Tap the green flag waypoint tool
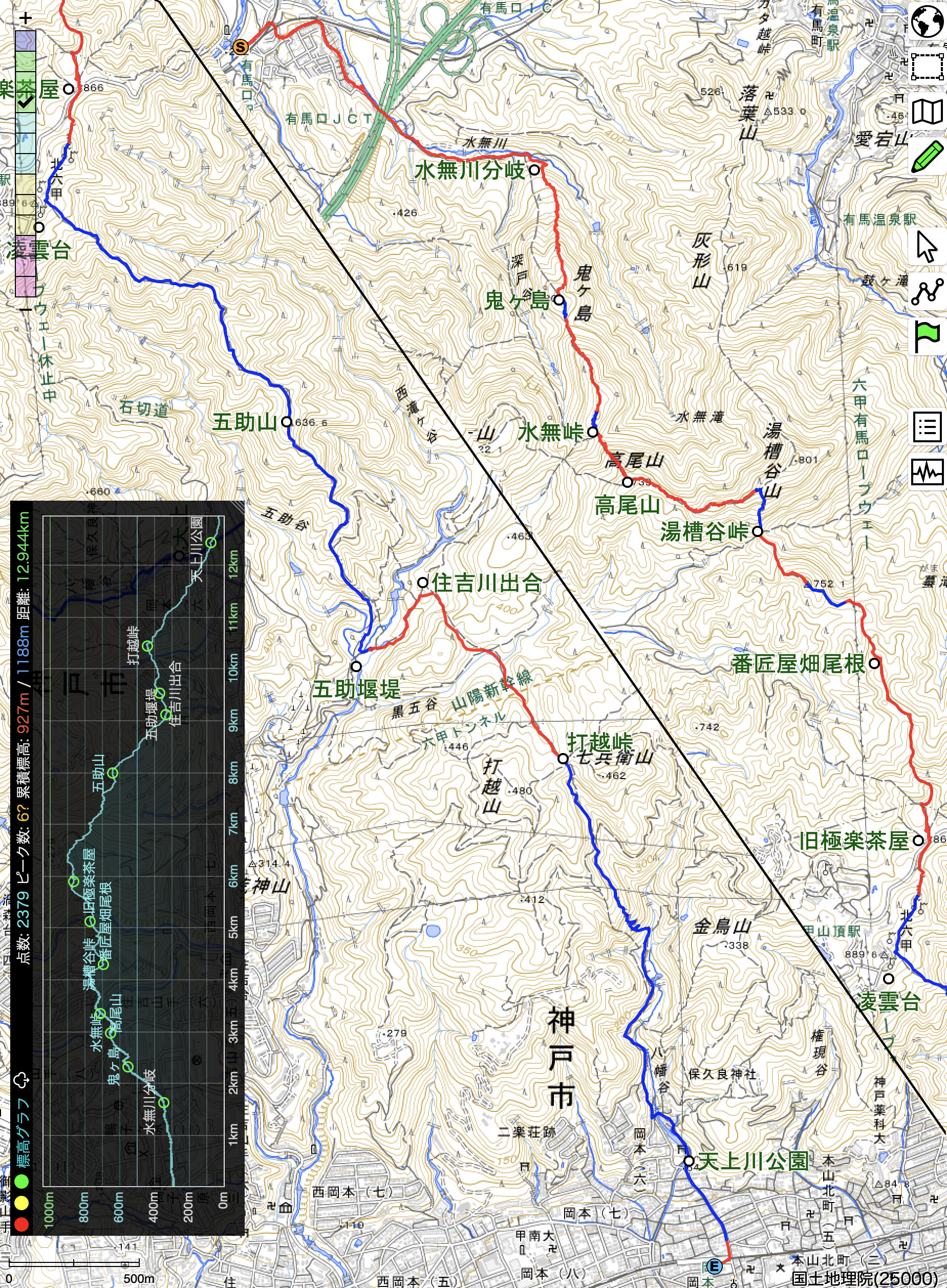The image size is (947, 1288). 927,336
